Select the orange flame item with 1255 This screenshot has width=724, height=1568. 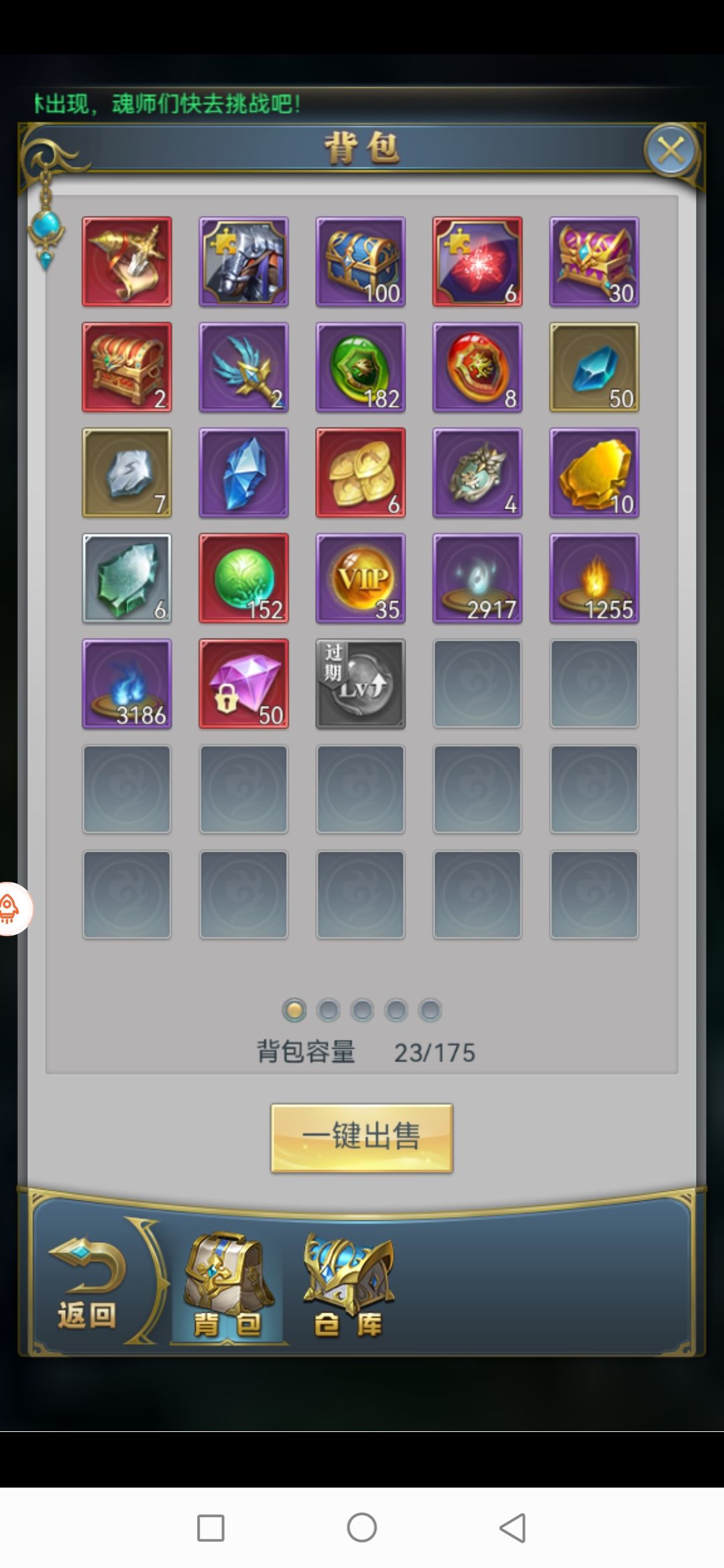[594, 578]
